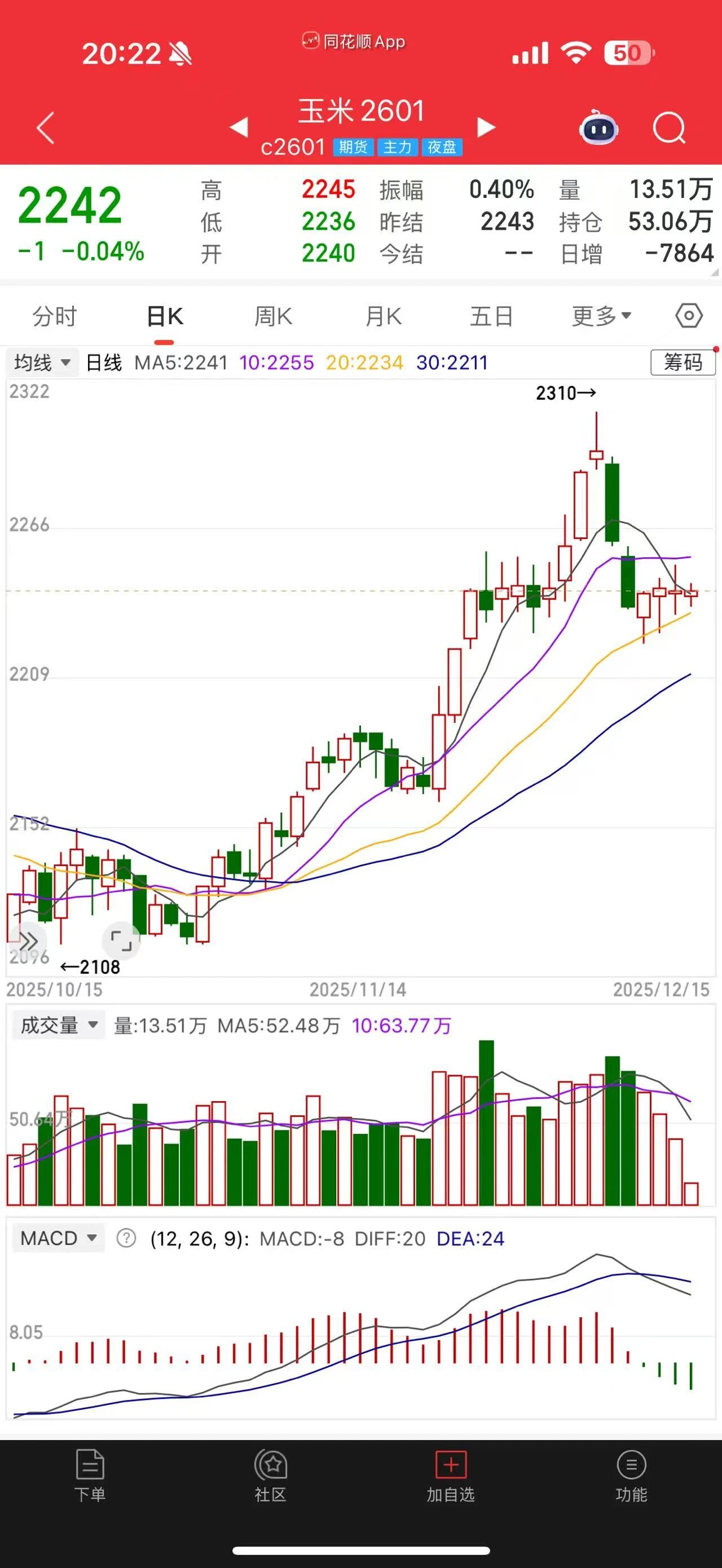This screenshot has width=722, height=1568.
Task: Show the 五日 chart tab
Action: tap(491, 316)
